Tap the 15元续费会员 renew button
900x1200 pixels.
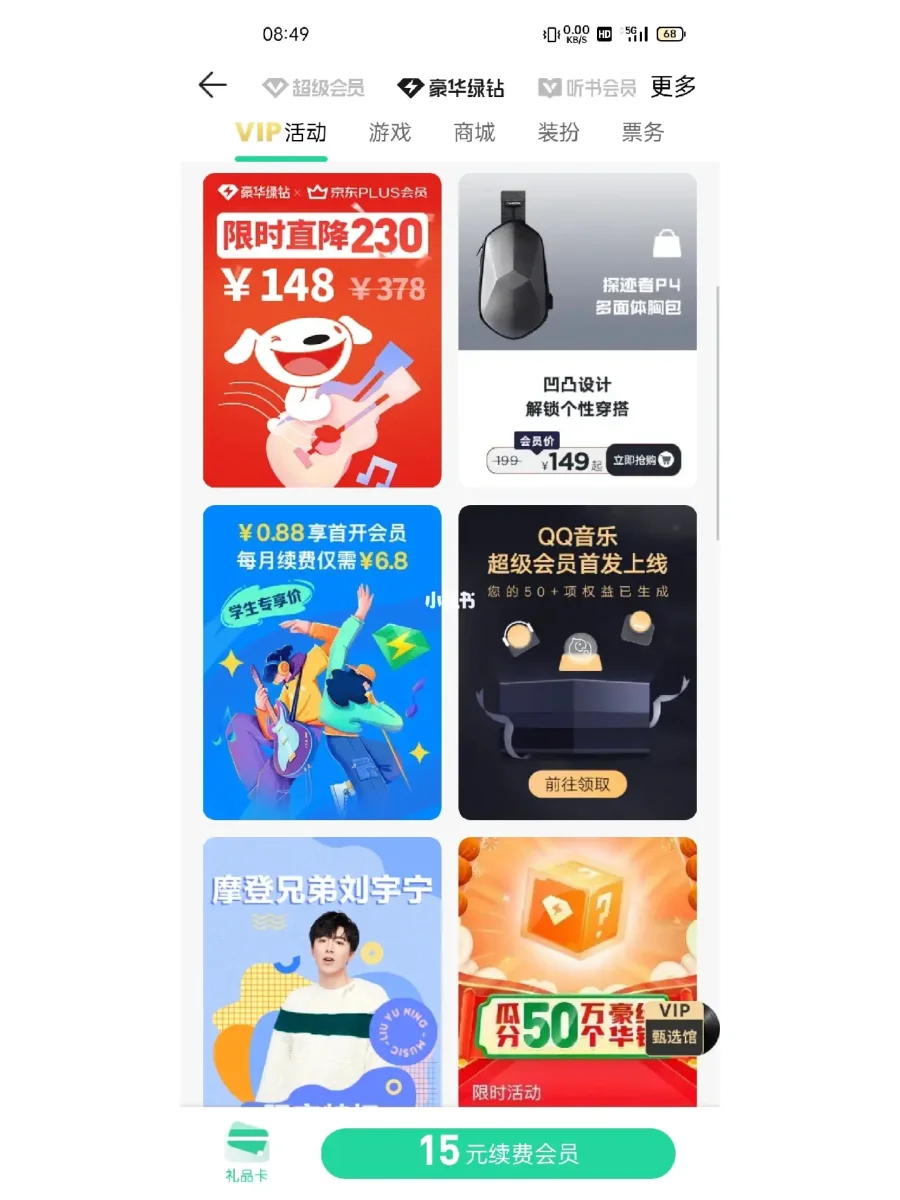click(x=498, y=1153)
